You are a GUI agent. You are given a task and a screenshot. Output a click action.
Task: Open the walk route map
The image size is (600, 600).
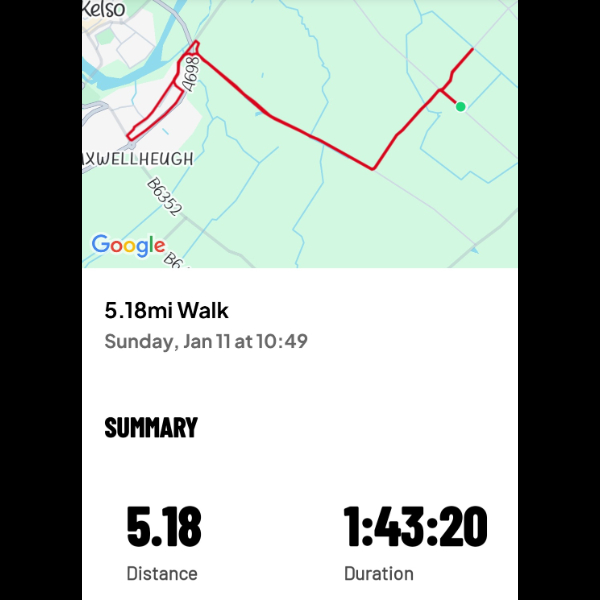pyautogui.click(x=300, y=133)
